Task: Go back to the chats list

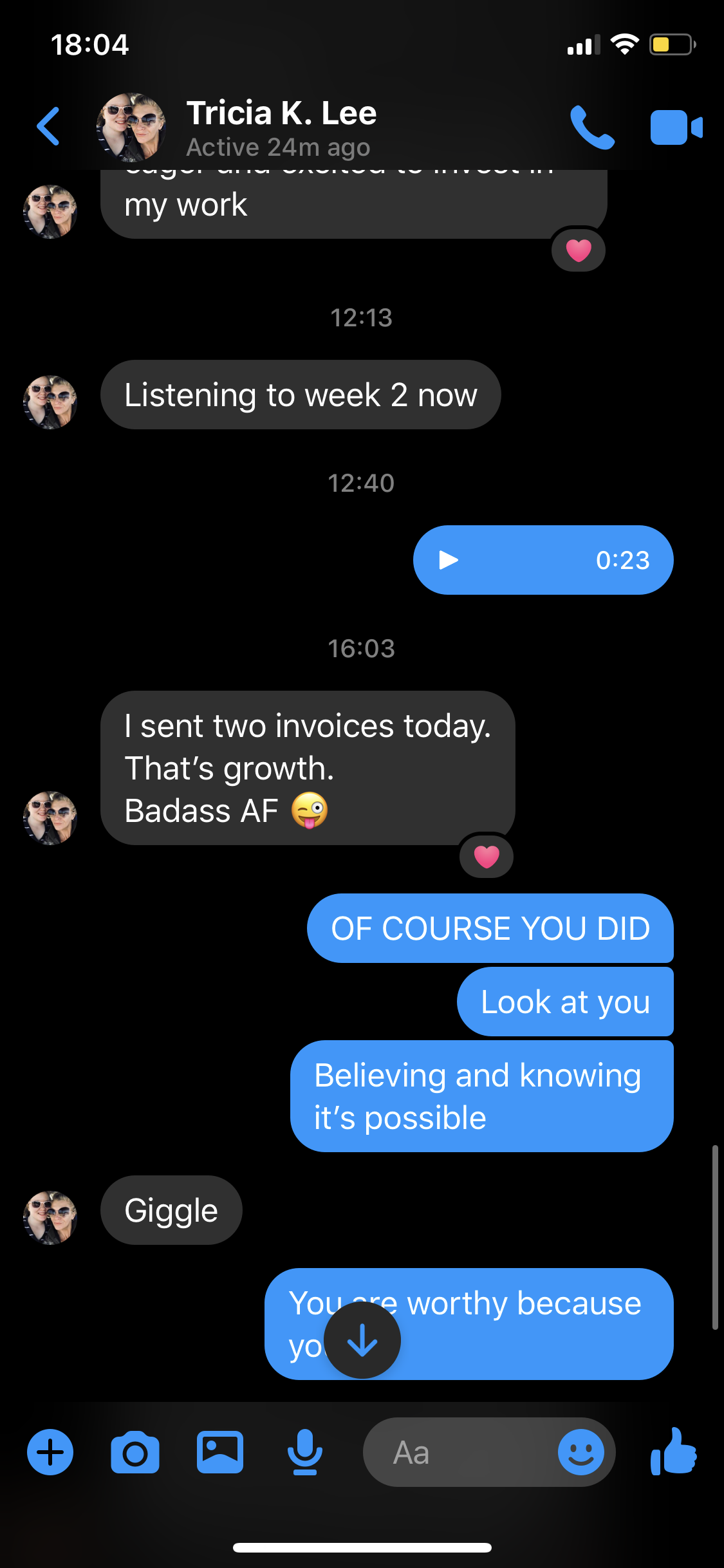Action: click(x=49, y=127)
